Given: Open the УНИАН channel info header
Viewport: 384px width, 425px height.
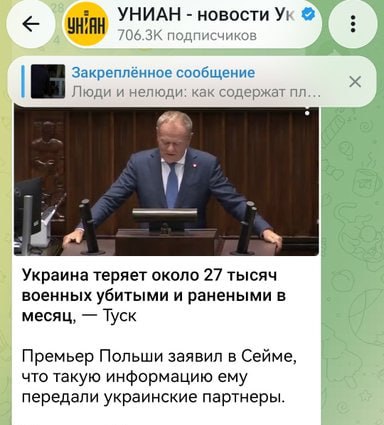Looking at the screenshot, I should coord(192,24).
